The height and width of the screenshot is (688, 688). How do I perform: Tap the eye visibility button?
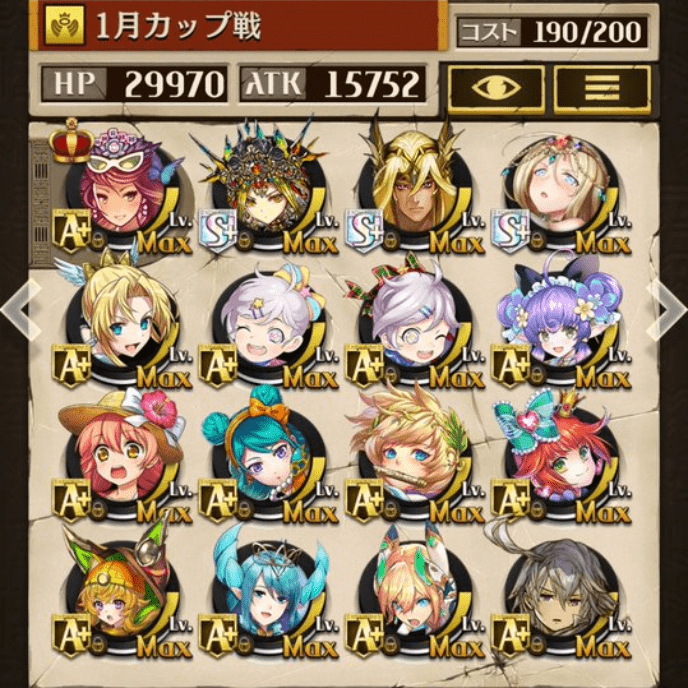[496, 88]
